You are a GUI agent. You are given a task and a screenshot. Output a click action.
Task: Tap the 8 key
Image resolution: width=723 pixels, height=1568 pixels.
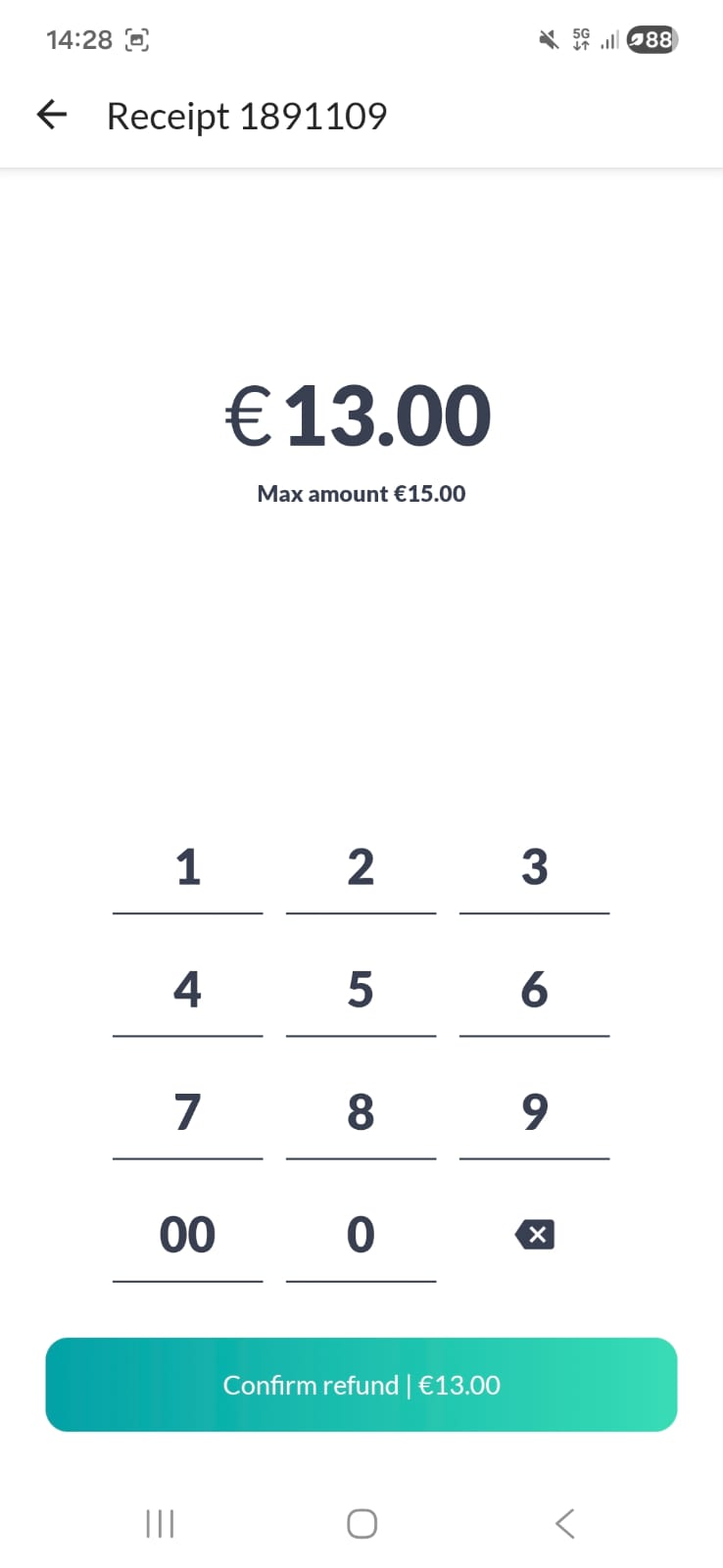point(361,1112)
